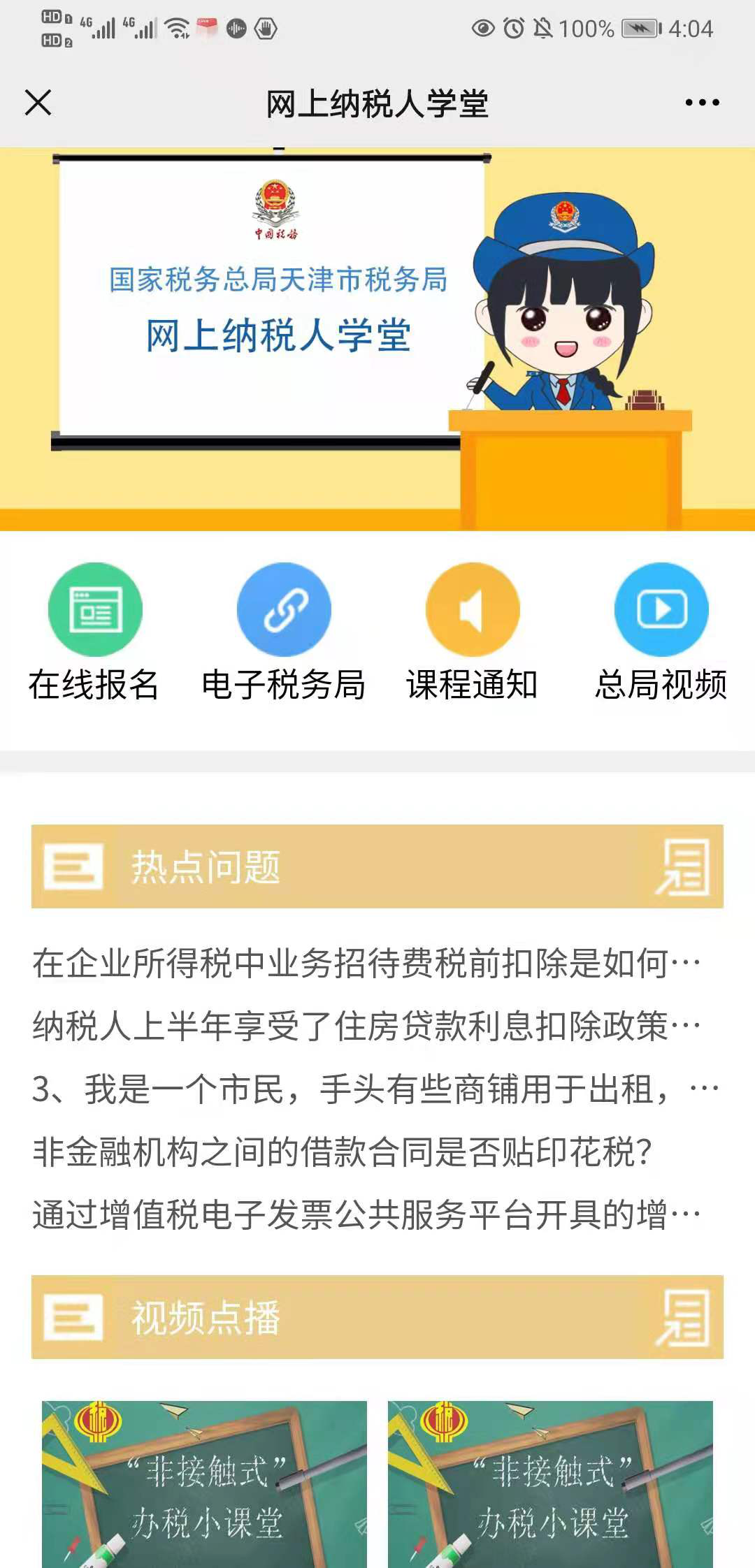Read 借款合同是否贴印花税 question

(343, 1152)
